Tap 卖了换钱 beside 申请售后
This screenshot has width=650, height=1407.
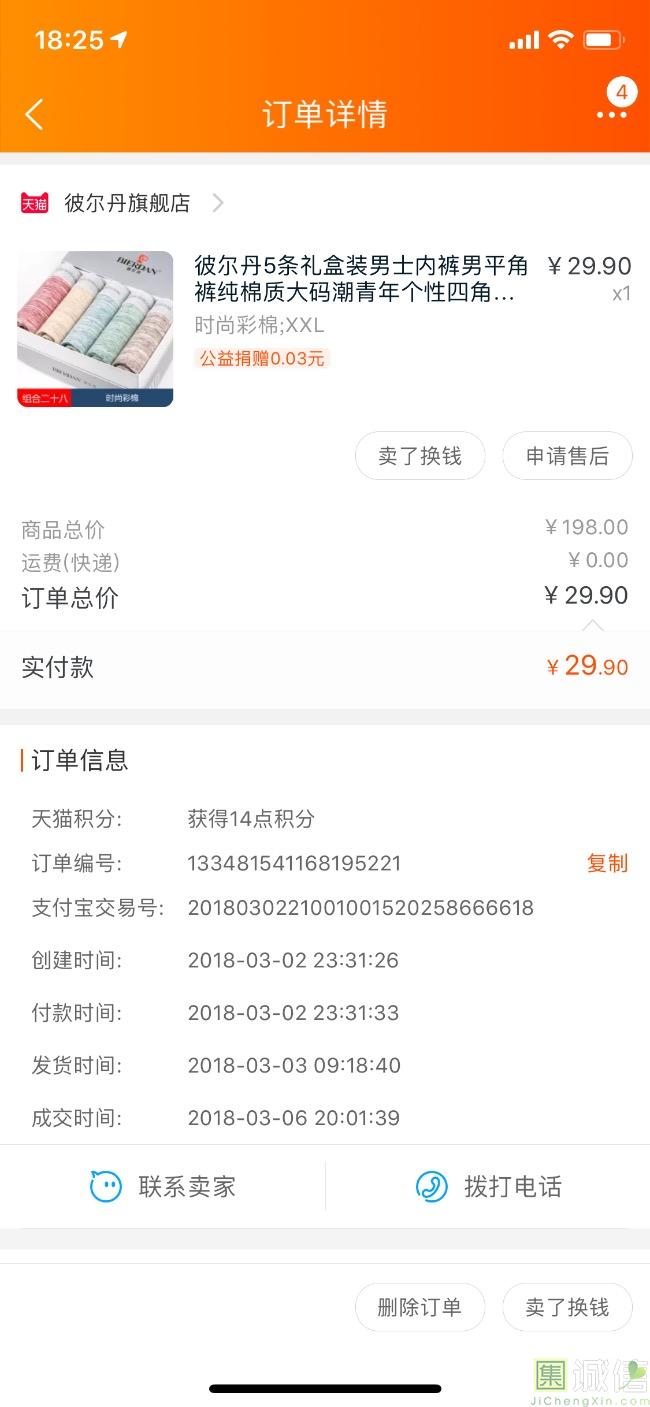420,456
